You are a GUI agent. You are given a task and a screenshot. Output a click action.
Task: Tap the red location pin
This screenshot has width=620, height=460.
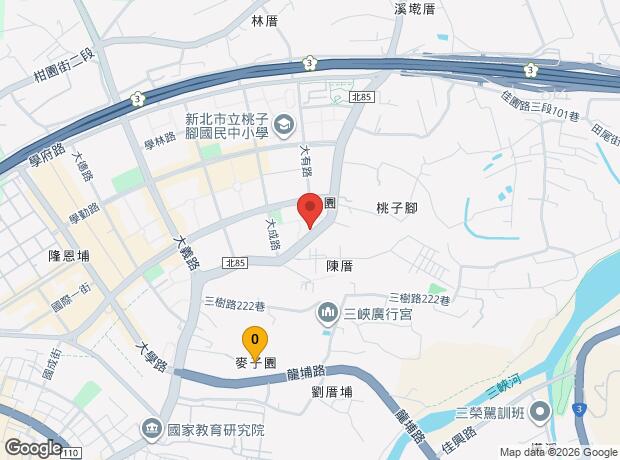tap(310, 210)
